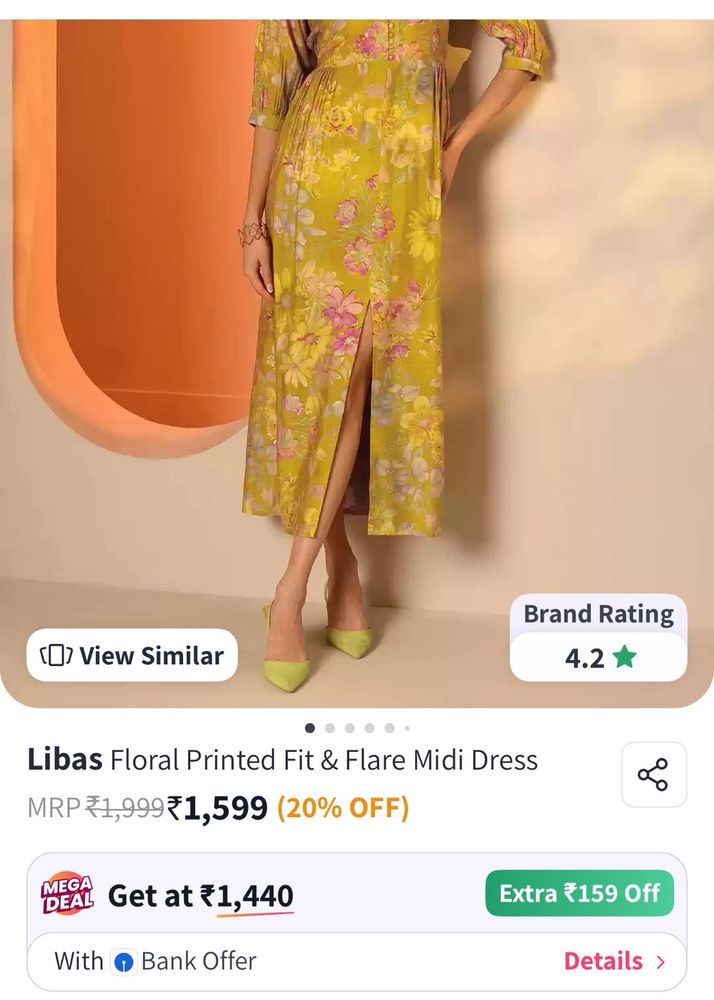Viewport: 714px width, 1000px height.
Task: Open the Brand Rating badge
Action: (598, 639)
